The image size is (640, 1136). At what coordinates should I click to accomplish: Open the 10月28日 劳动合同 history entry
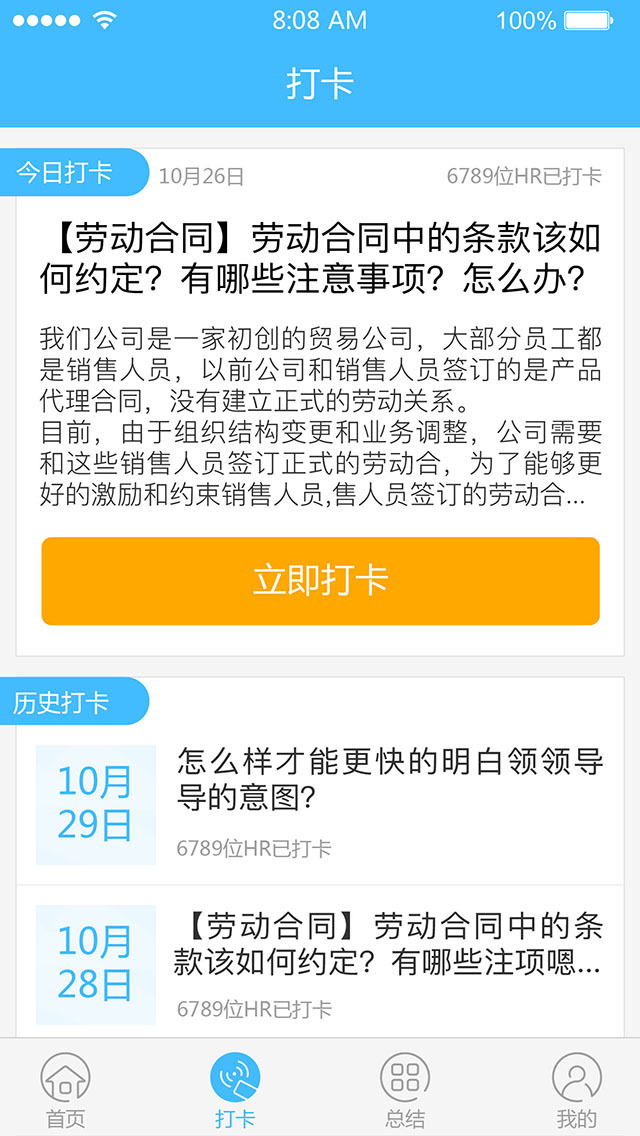click(320, 964)
